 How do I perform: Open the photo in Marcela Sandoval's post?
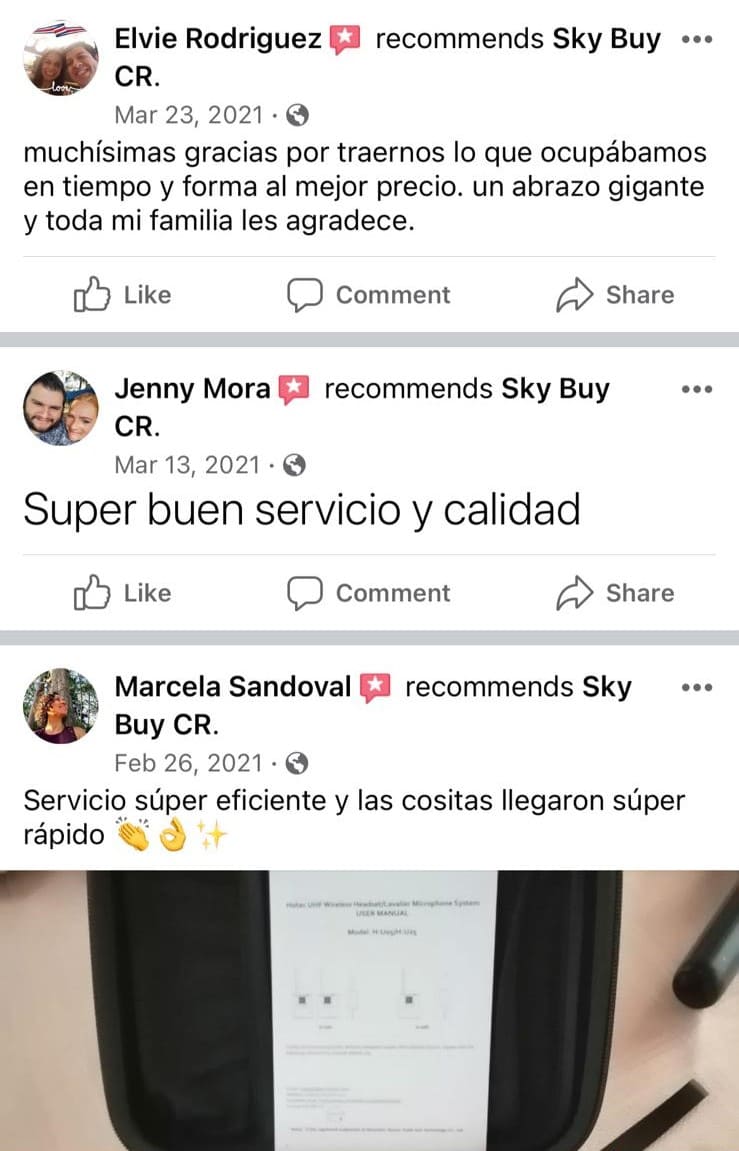369,1010
